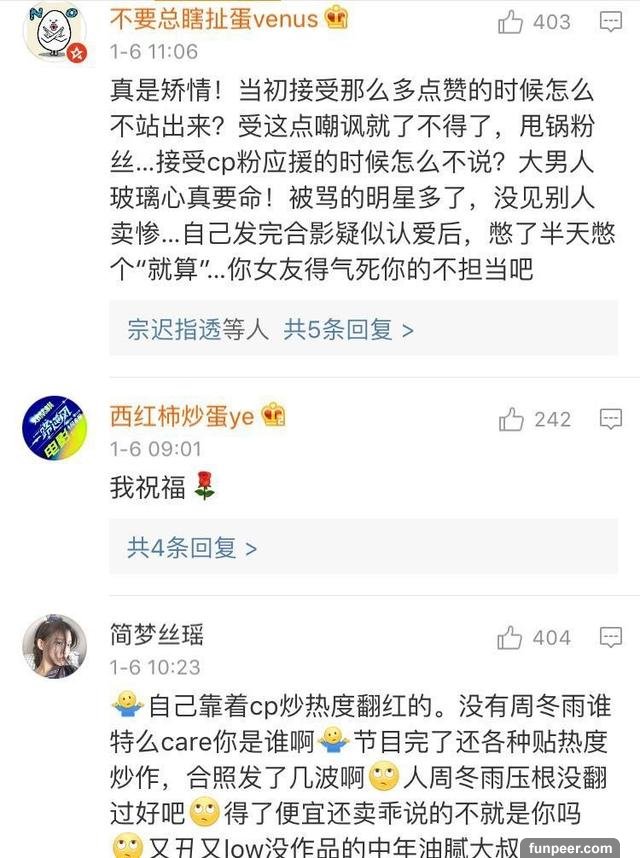The image size is (640, 858).
Task: Reply to 不要总瞎扯蛋venus using the comment icon
Action: coord(610,22)
